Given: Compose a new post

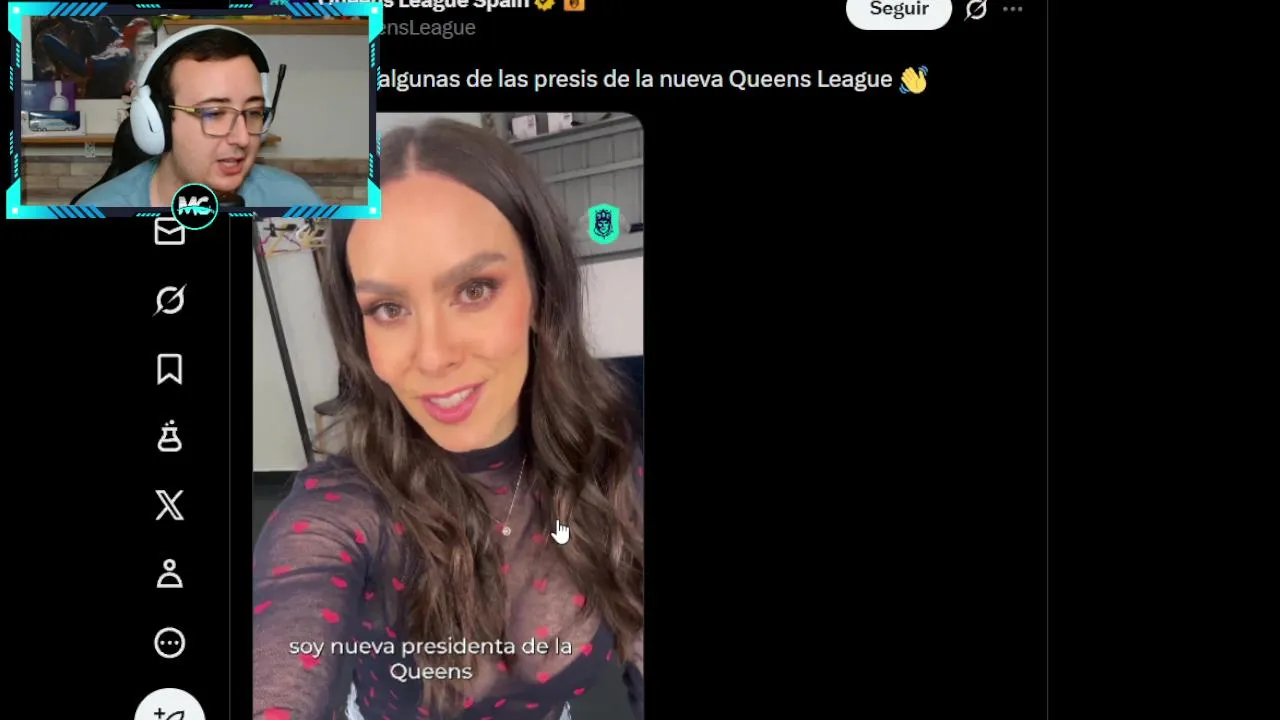Looking at the screenshot, I should click(x=170, y=708).
